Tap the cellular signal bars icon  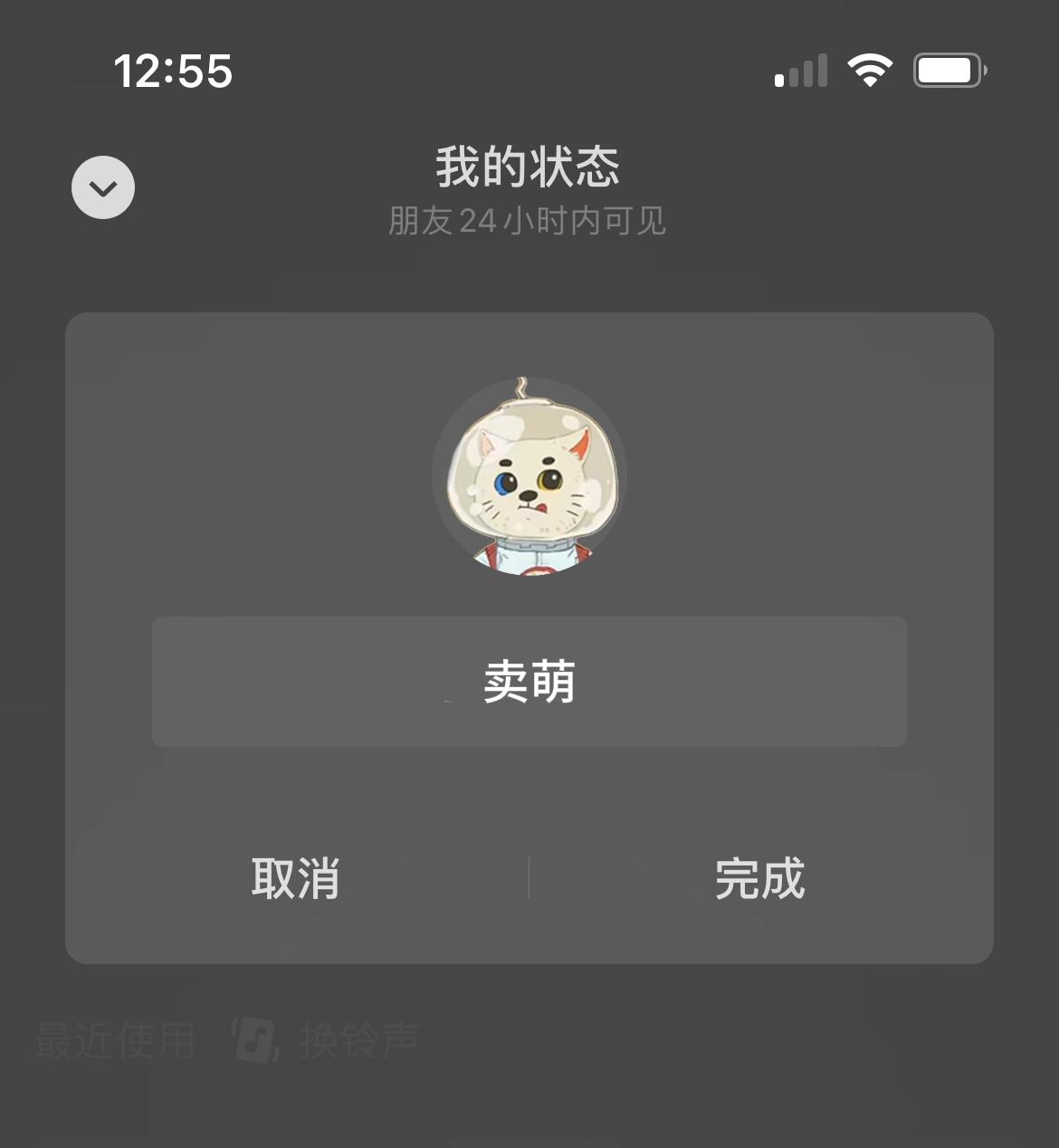click(800, 68)
